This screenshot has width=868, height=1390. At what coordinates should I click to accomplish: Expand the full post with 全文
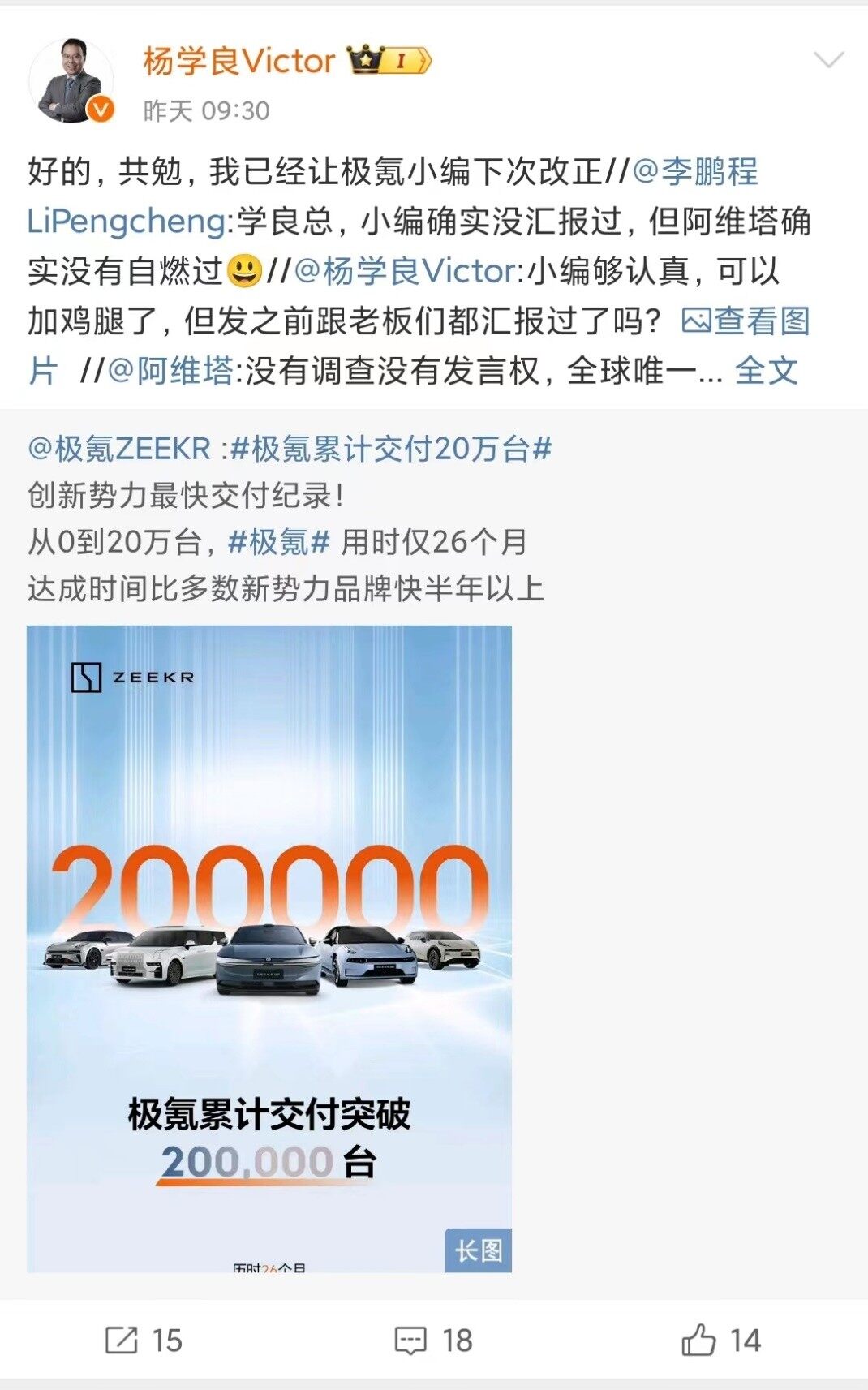click(x=767, y=372)
